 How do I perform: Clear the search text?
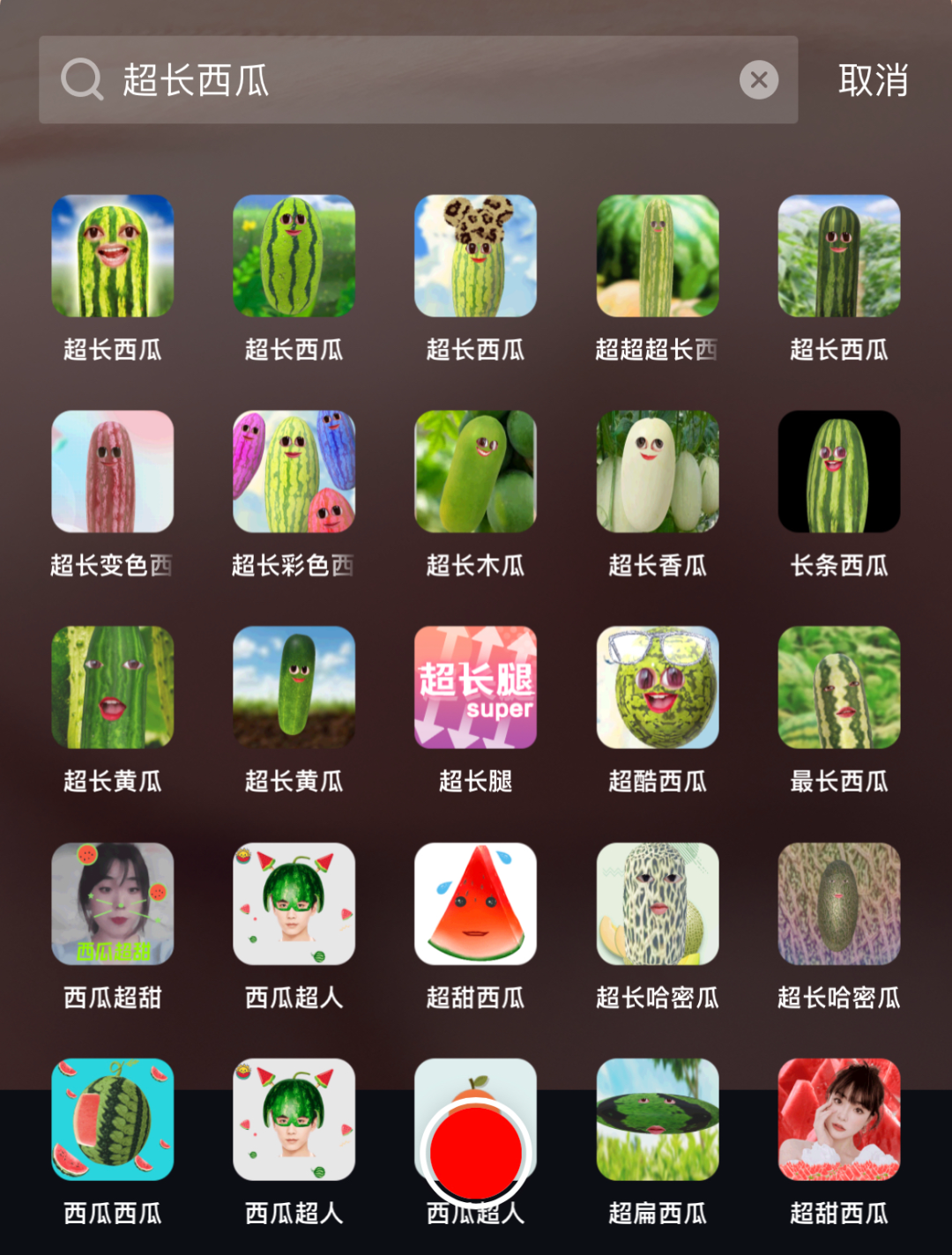coord(758,80)
